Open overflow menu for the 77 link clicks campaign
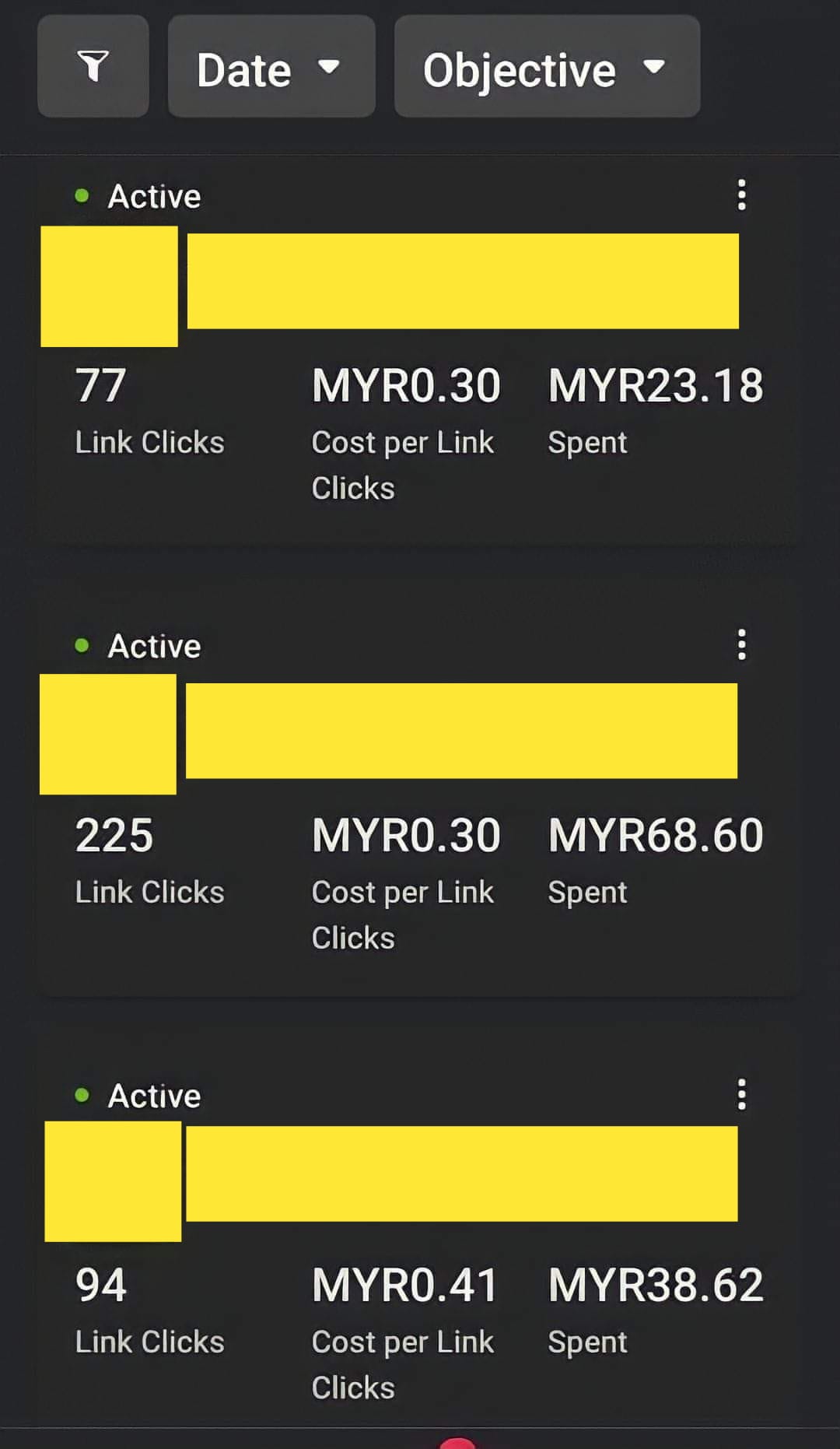This screenshot has width=840, height=1449. (741, 195)
